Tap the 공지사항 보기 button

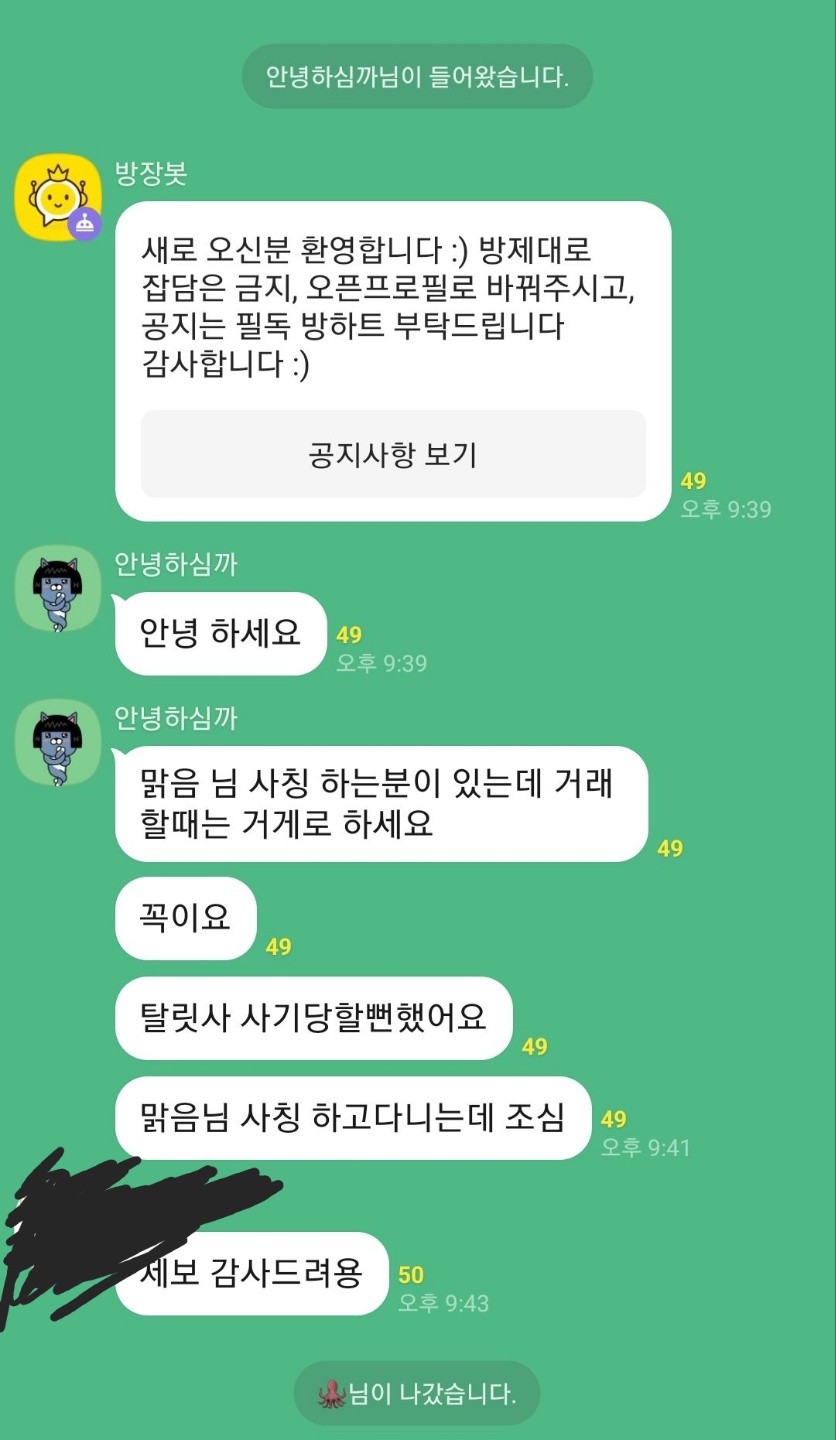[393, 455]
